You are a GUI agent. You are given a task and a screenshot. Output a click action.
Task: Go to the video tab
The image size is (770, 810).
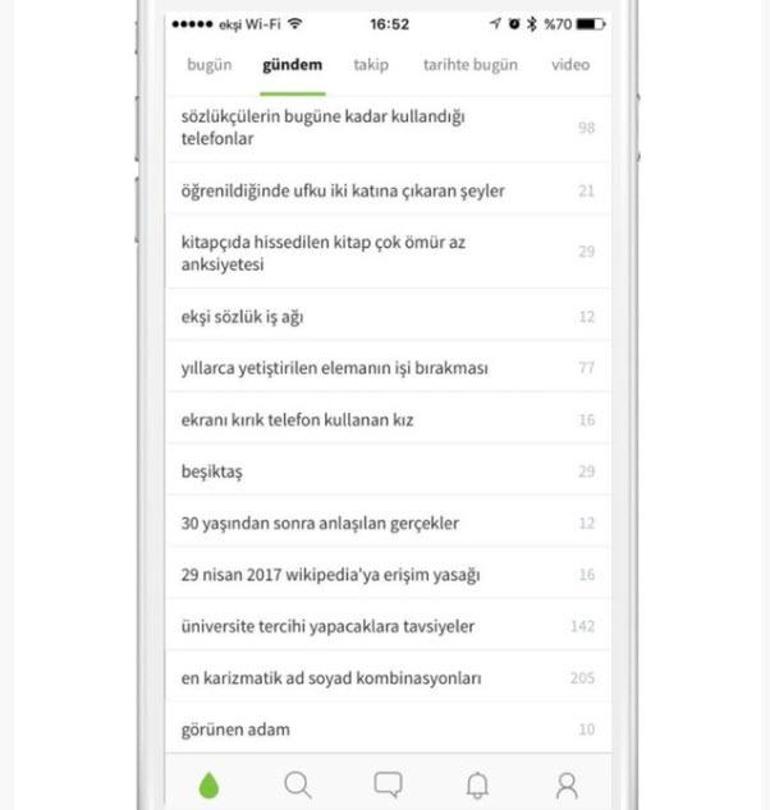point(570,65)
